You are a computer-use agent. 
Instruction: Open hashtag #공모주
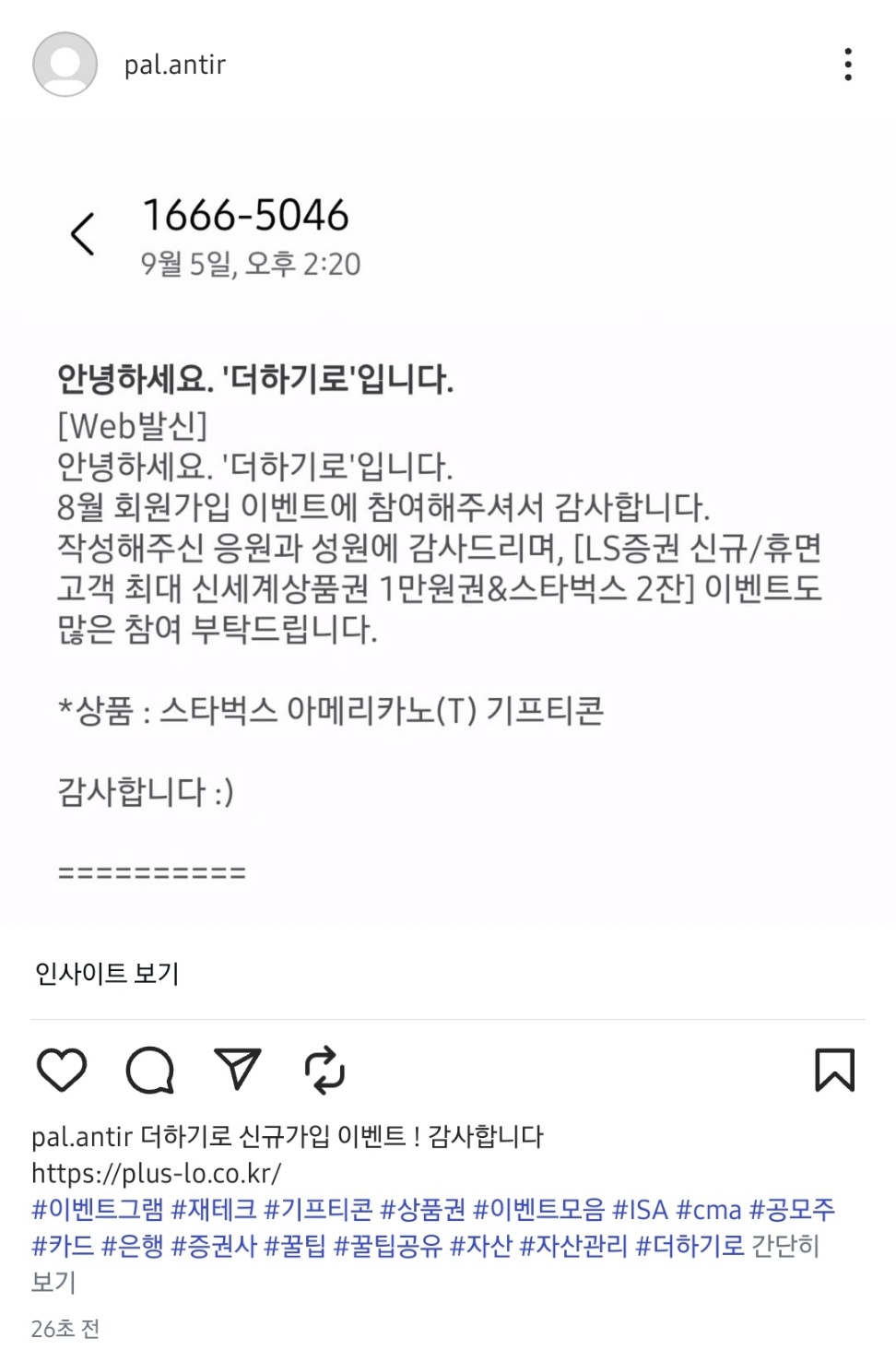pyautogui.click(x=792, y=1209)
